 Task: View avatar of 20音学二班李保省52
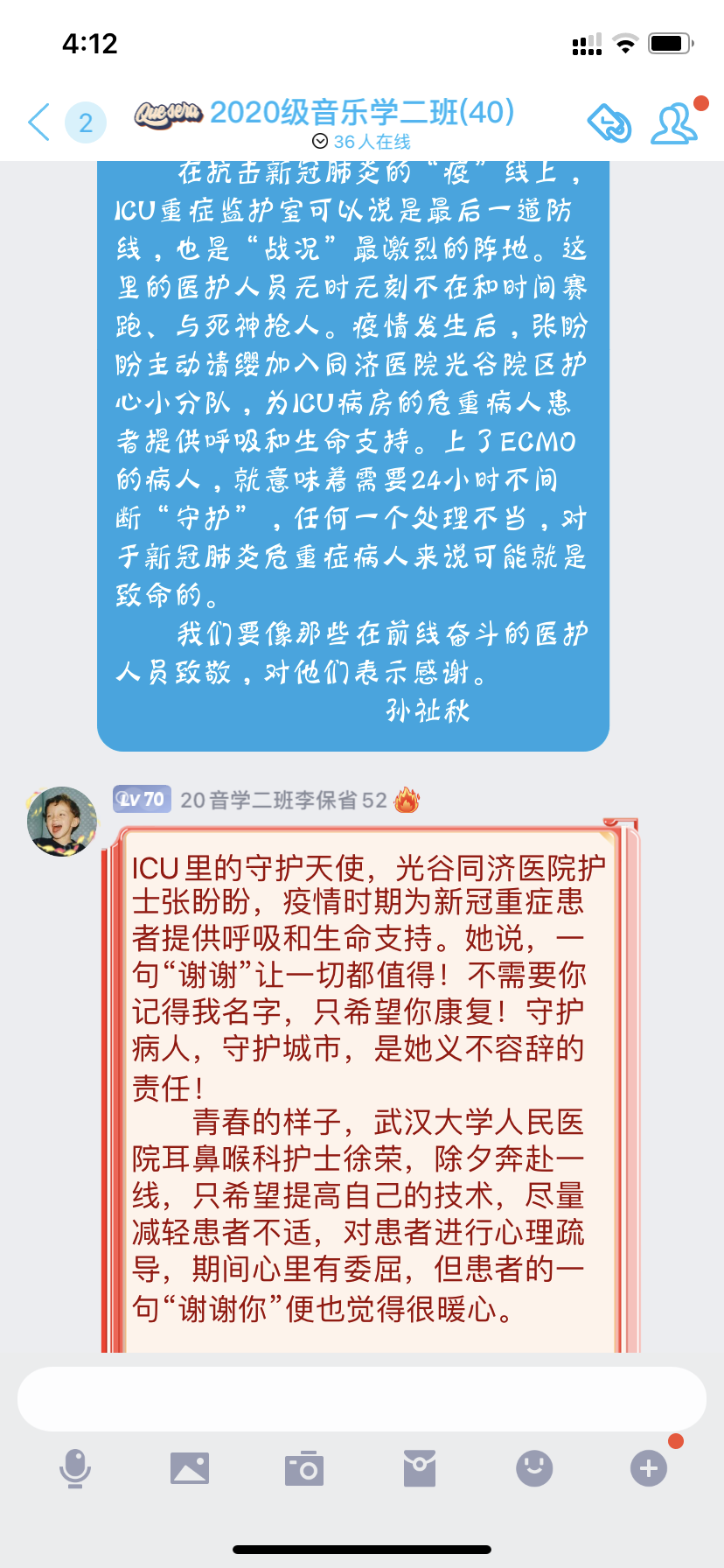(x=61, y=821)
